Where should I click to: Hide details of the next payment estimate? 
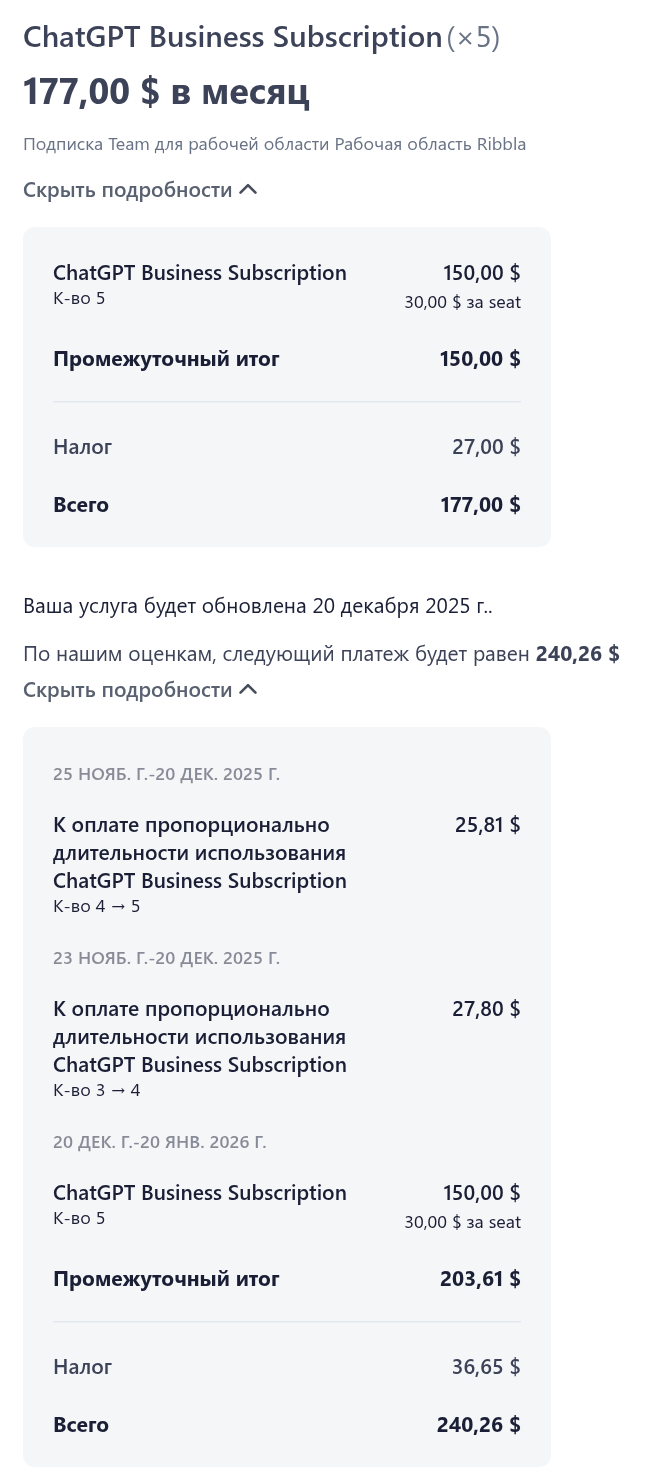click(x=140, y=690)
